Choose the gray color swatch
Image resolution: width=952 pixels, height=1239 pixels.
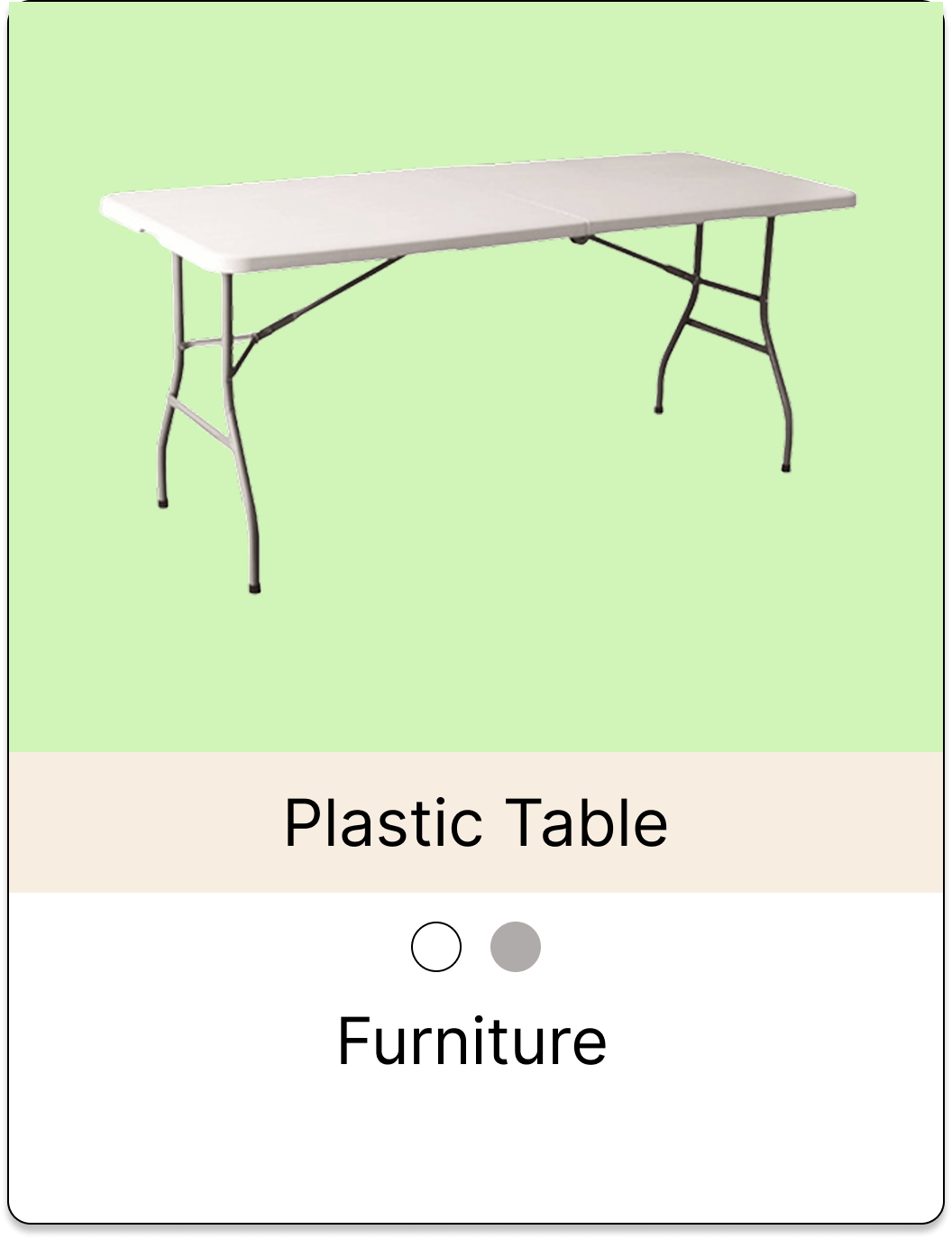tap(516, 947)
